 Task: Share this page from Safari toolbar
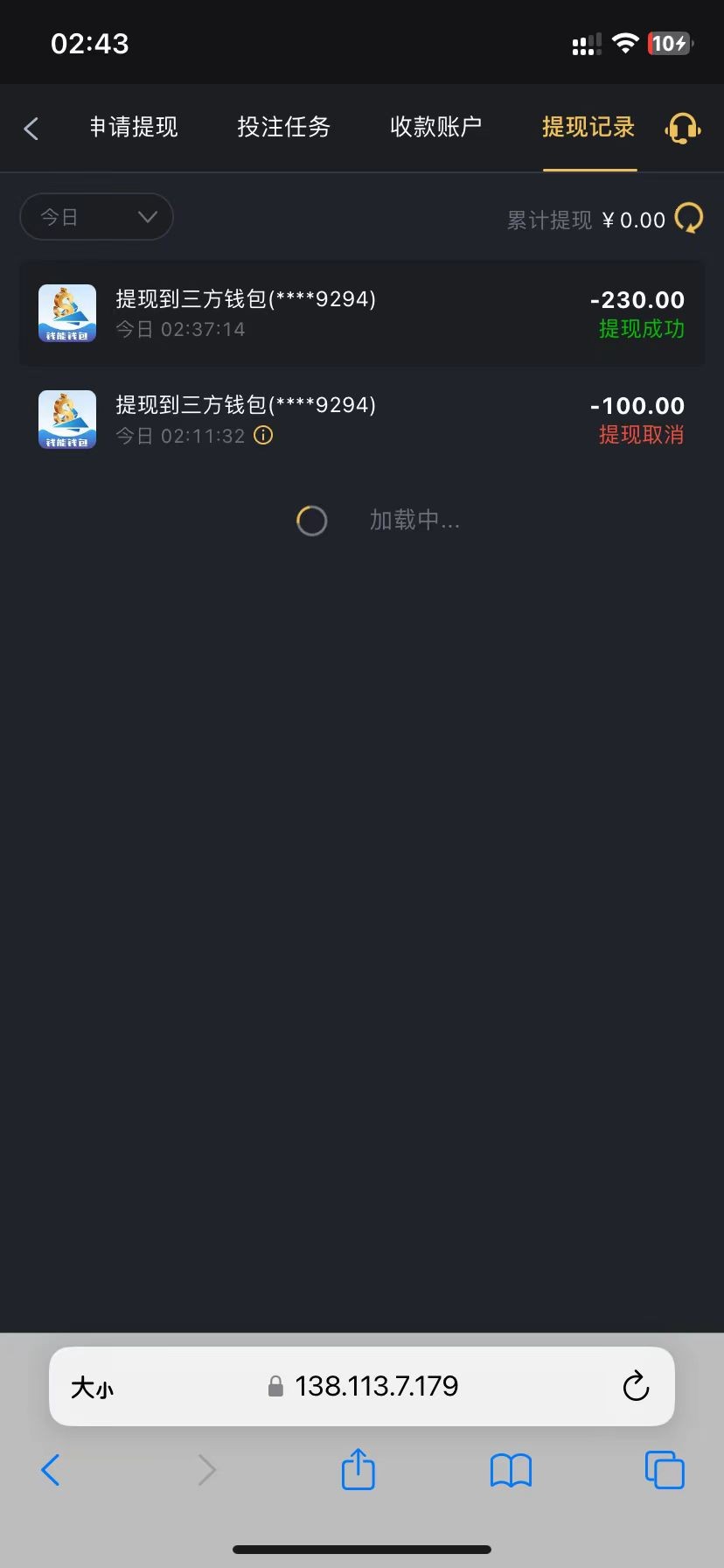358,1469
